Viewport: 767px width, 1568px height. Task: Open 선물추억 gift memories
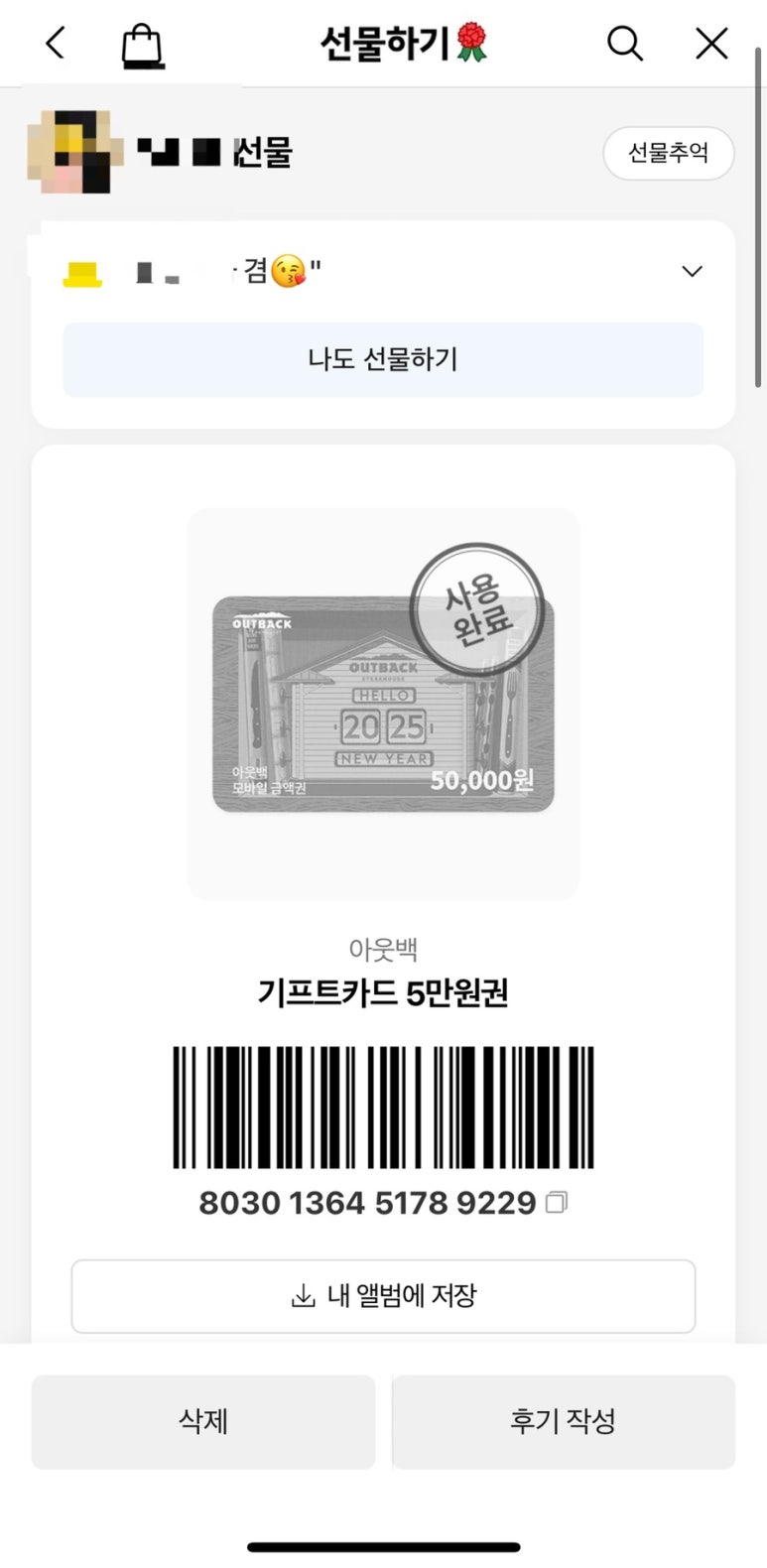click(668, 154)
